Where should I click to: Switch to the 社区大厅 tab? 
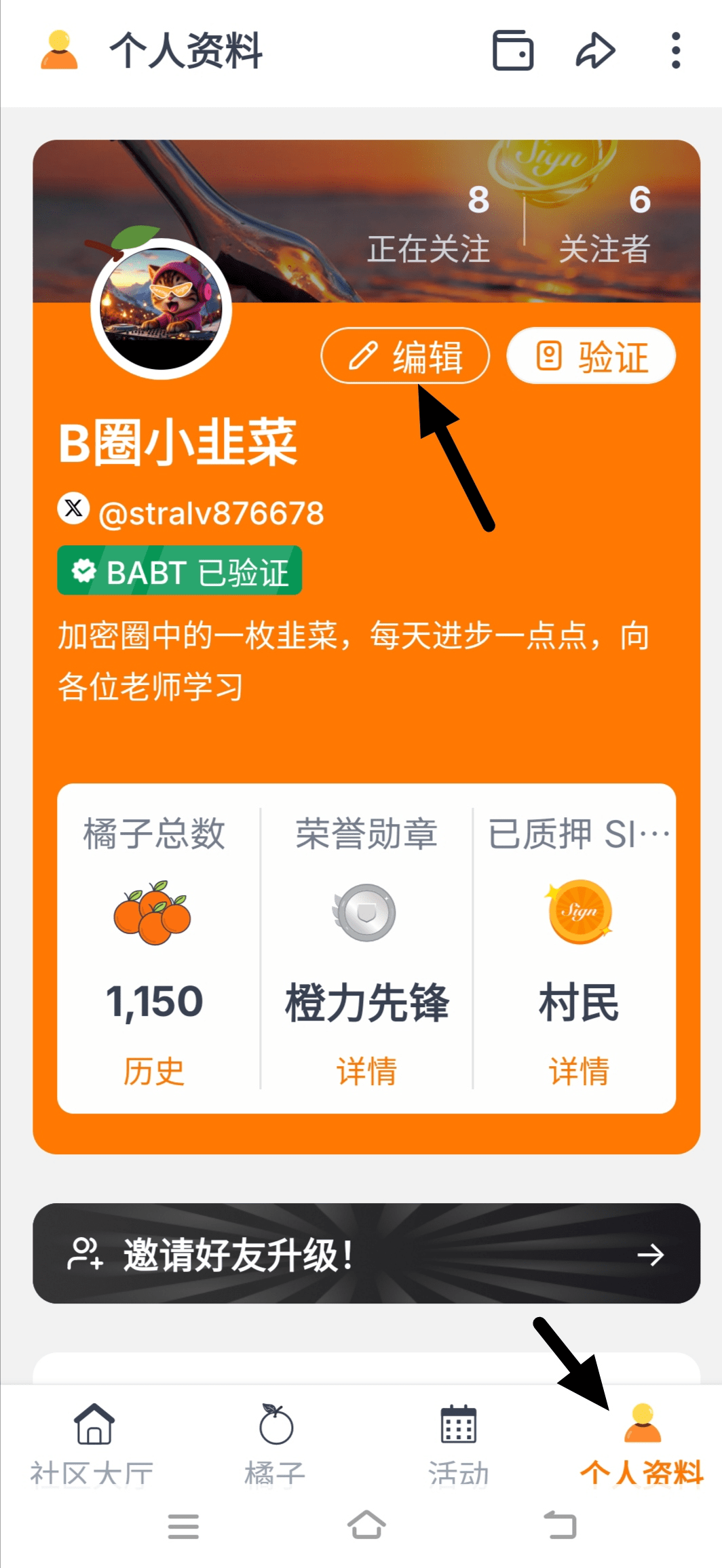click(x=93, y=1441)
